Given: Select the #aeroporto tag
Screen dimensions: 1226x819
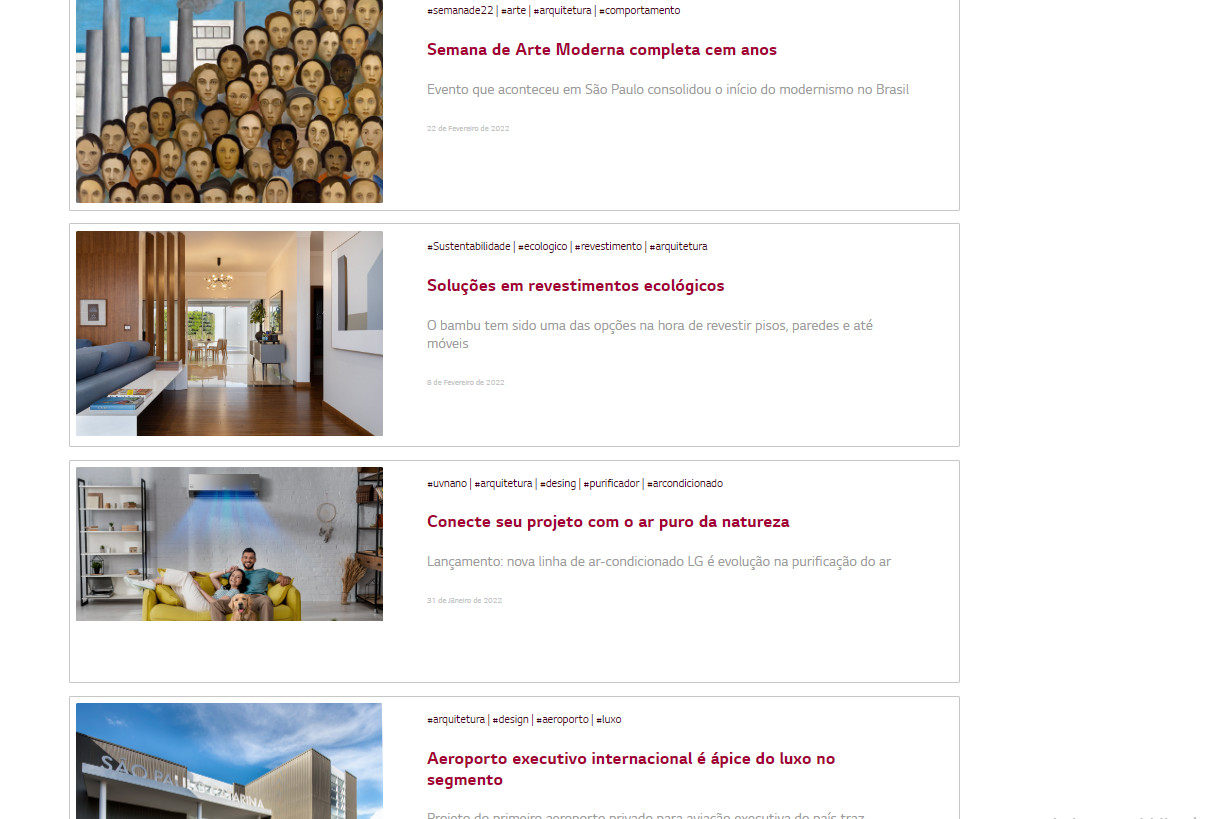Looking at the screenshot, I should (x=563, y=720).
